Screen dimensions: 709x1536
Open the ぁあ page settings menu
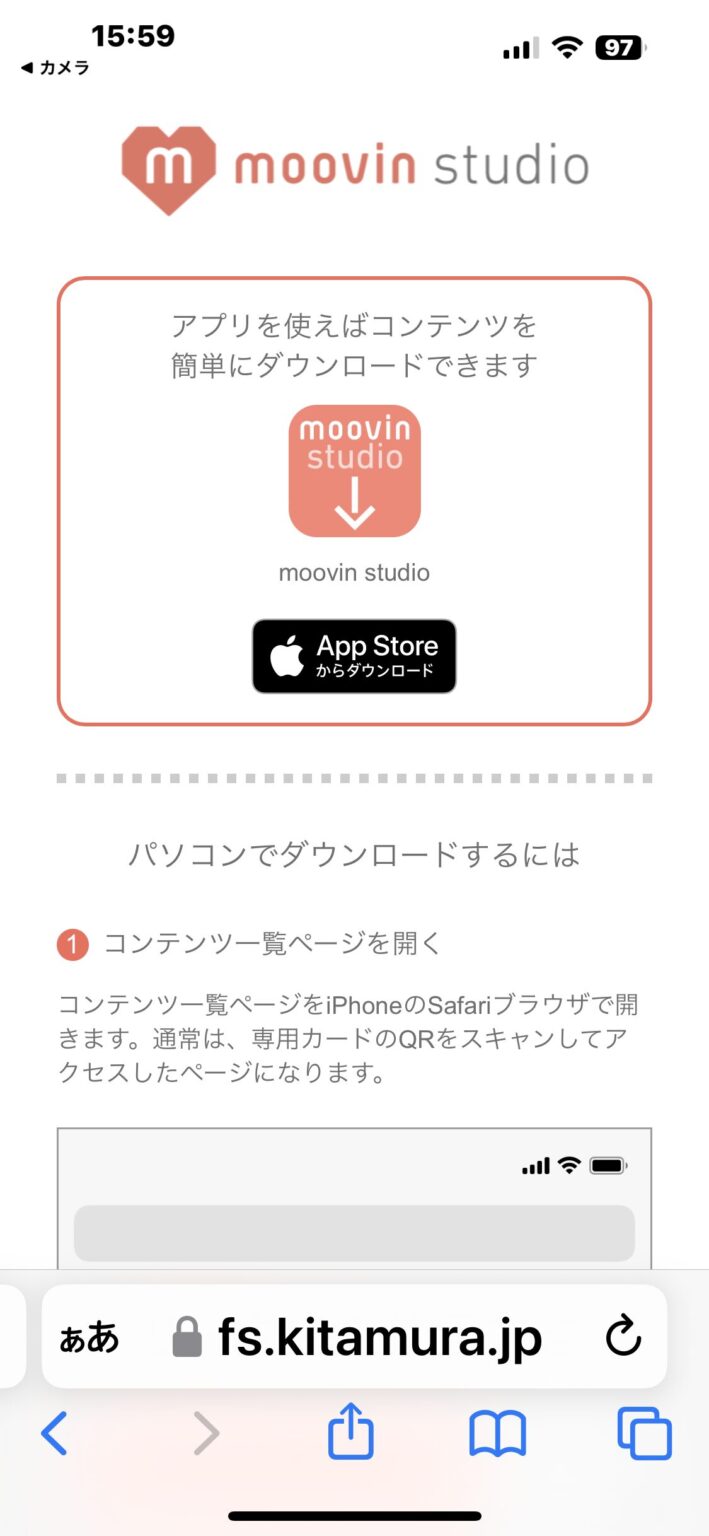89,1337
